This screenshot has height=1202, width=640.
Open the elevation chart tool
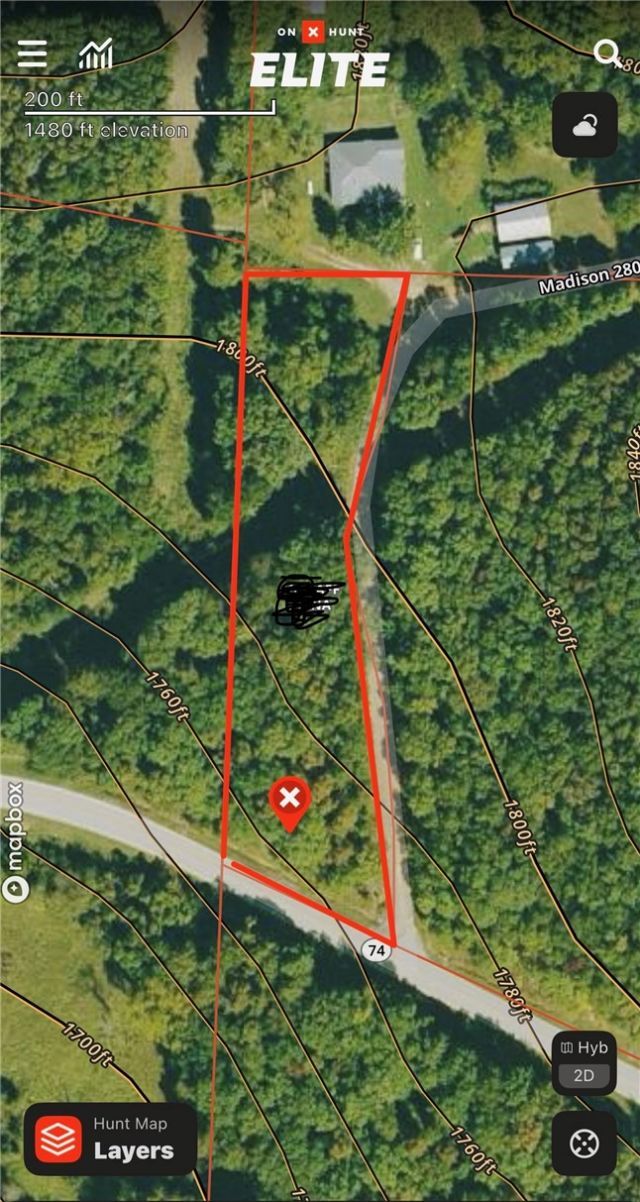pyautogui.click(x=95, y=54)
